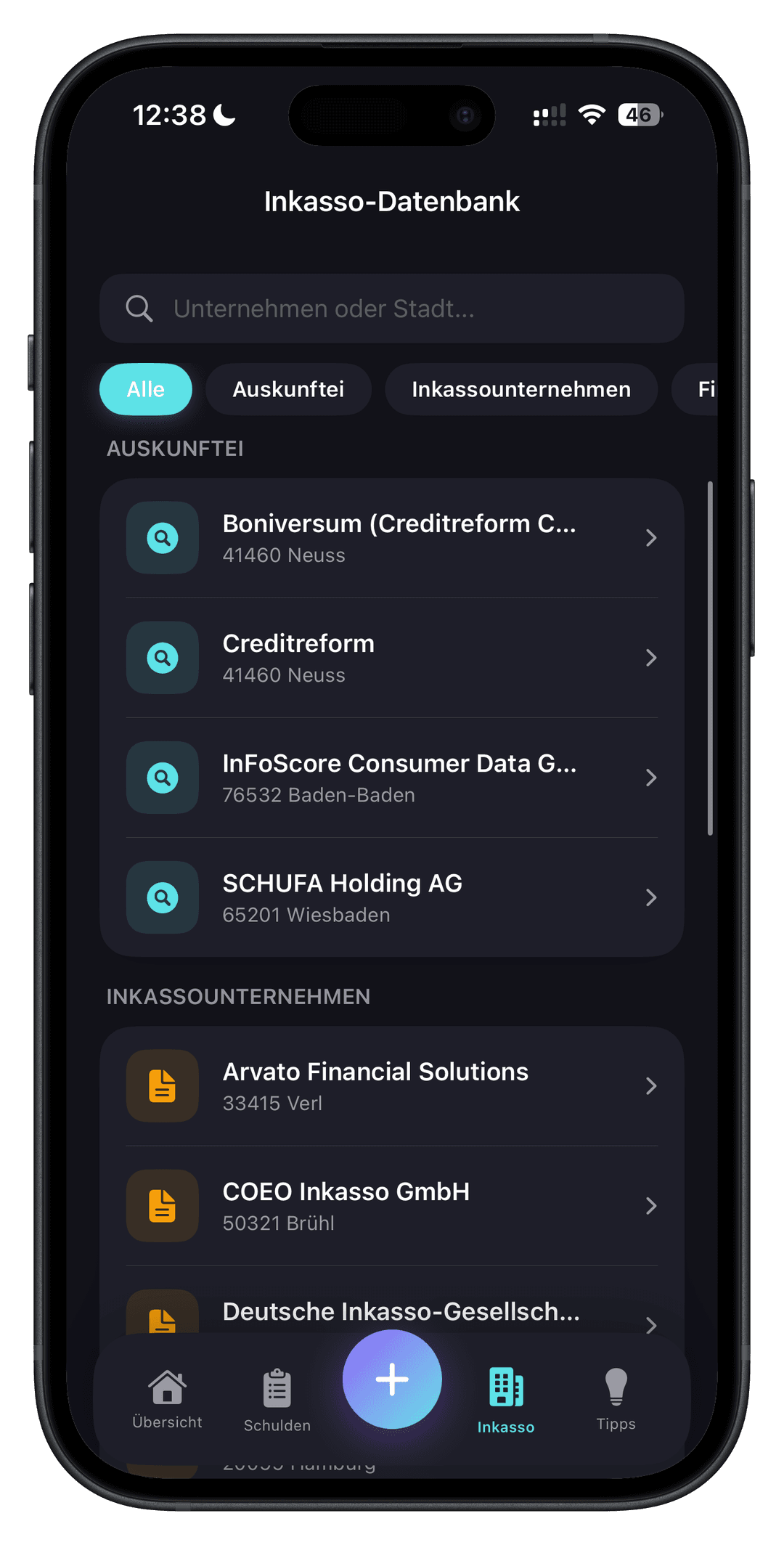Tap the central plus add button
This screenshot has height=1545, width=784.
pyautogui.click(x=392, y=1380)
